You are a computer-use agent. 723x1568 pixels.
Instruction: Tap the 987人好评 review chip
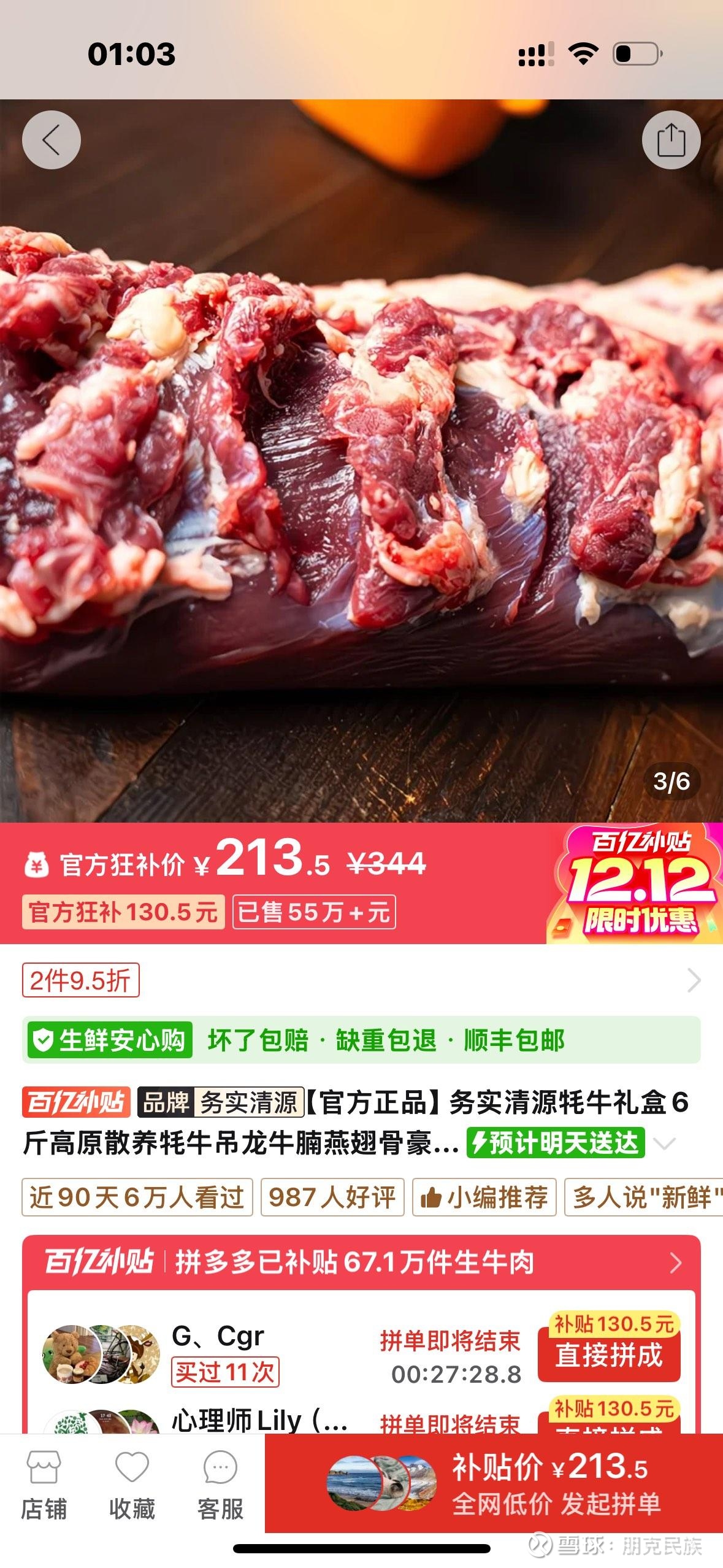tap(332, 1197)
